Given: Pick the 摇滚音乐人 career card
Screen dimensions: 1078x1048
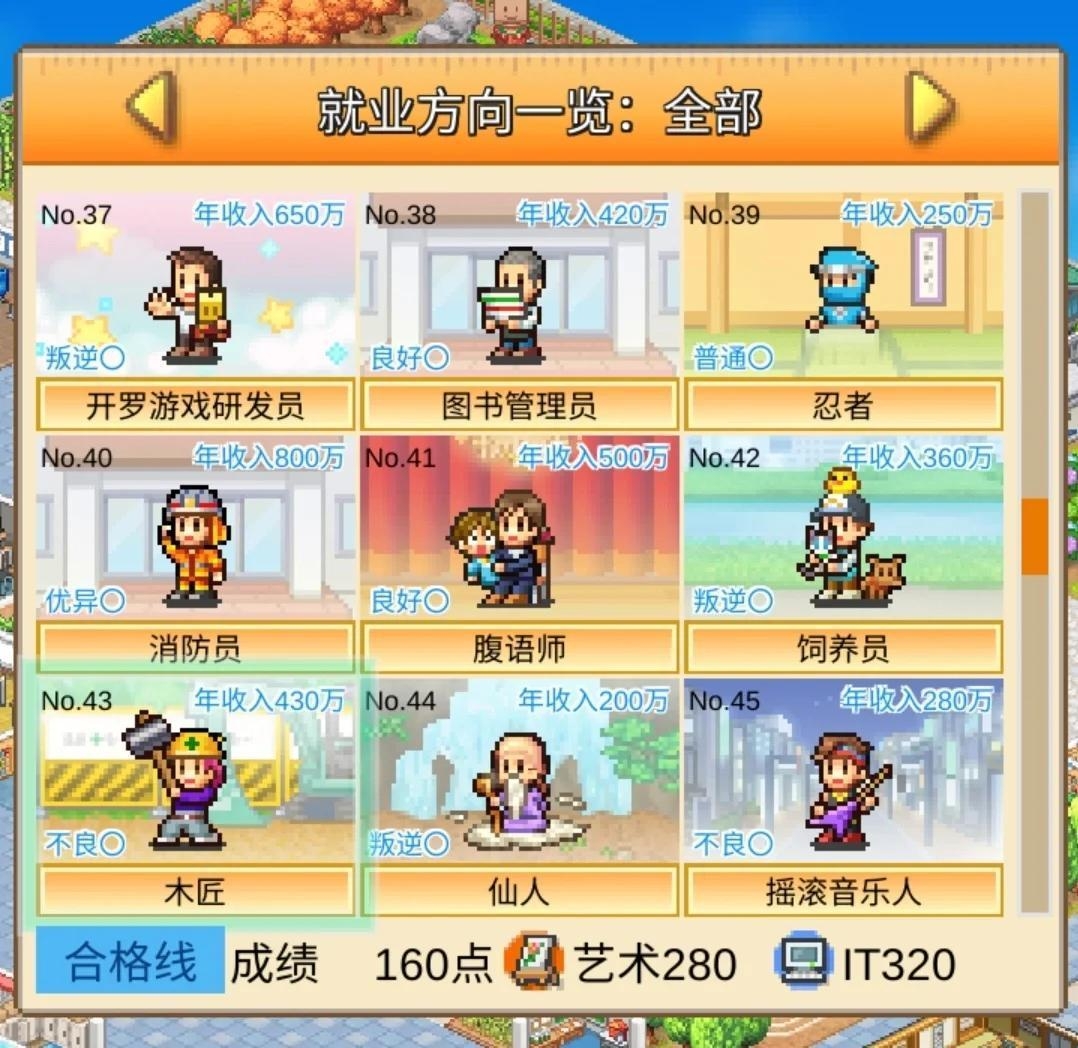Looking at the screenshot, I should [x=843, y=796].
